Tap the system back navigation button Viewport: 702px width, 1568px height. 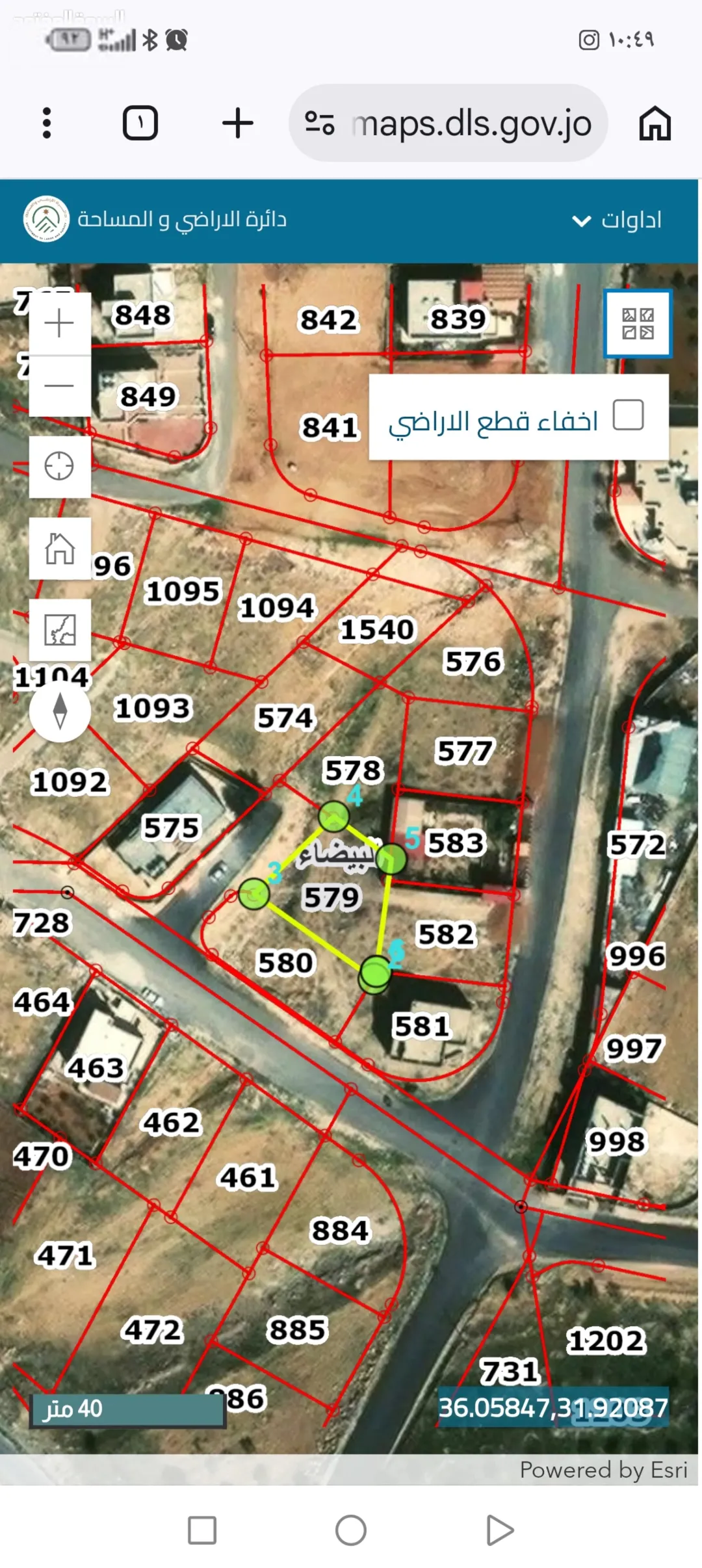pos(500,1530)
